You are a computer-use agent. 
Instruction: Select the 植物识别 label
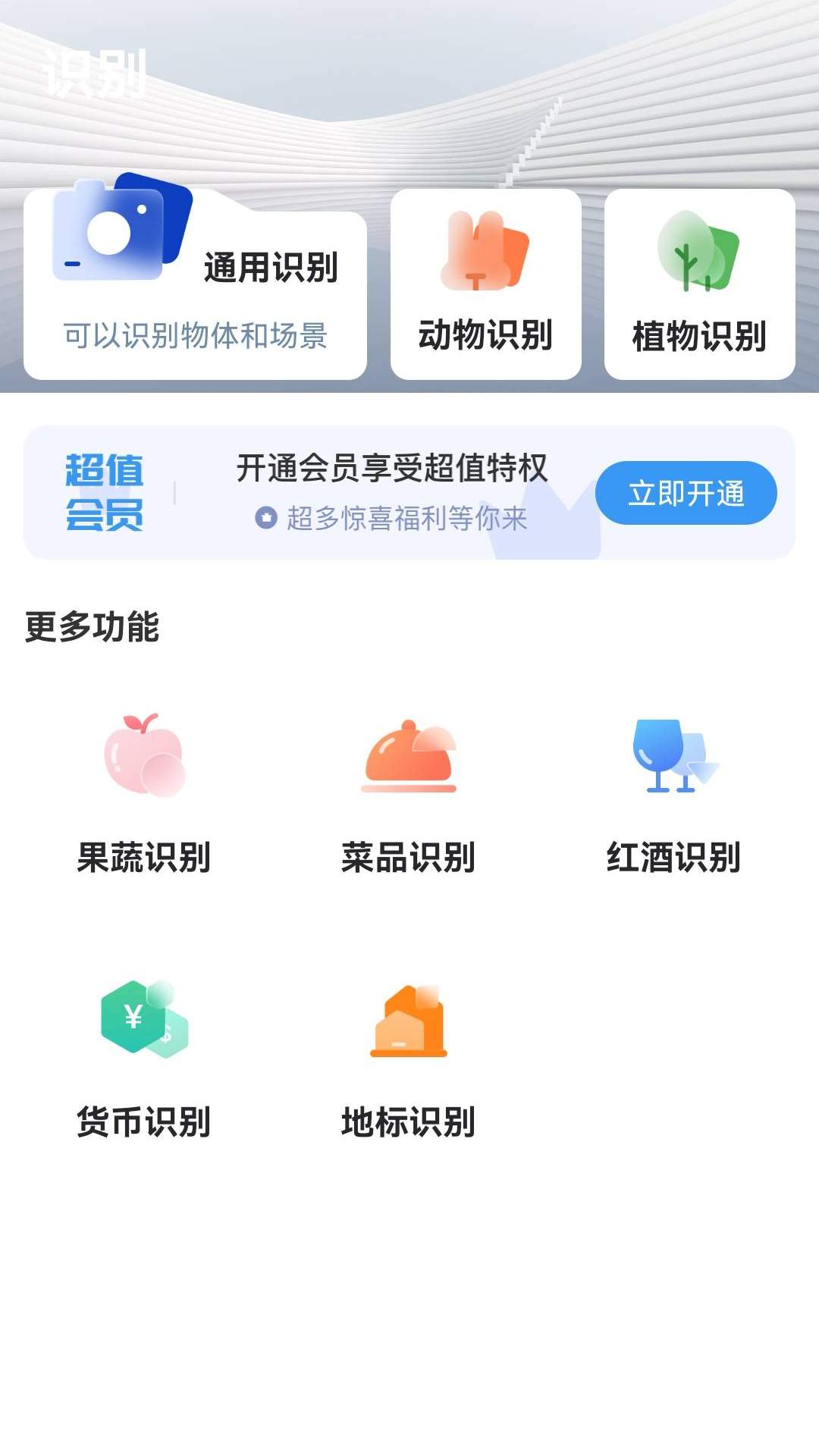[x=698, y=334]
